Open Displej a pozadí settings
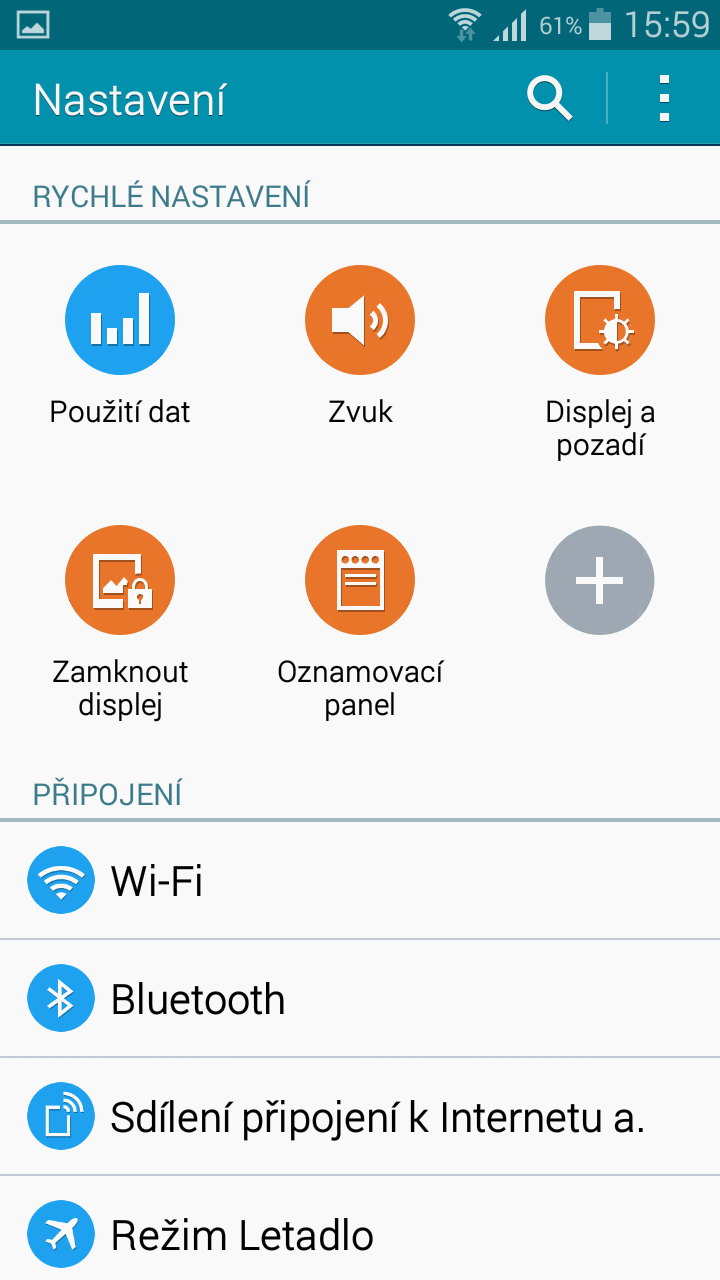Image resolution: width=720 pixels, height=1280 pixels. (x=600, y=362)
